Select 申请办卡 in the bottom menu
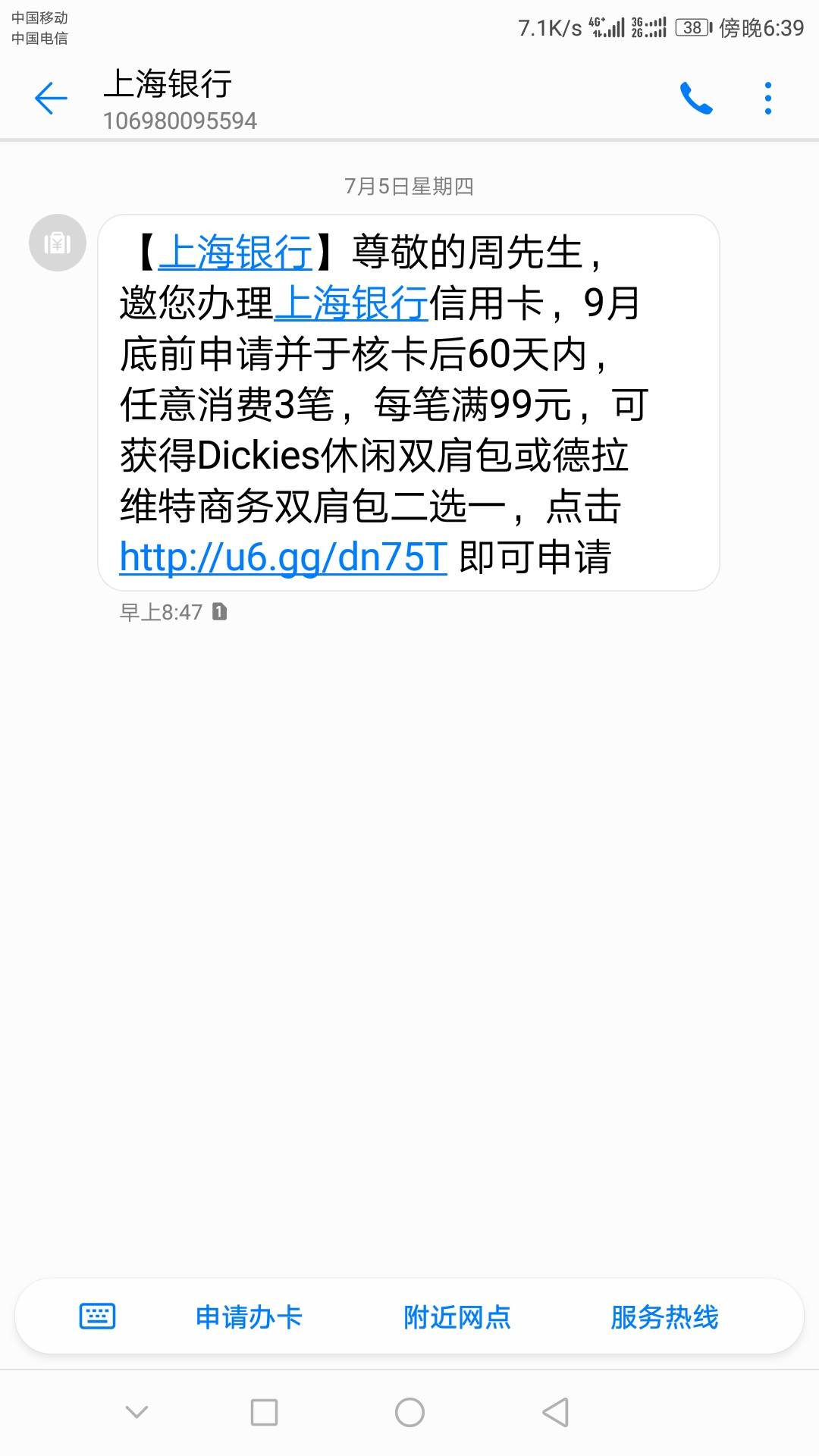 coord(249,1317)
